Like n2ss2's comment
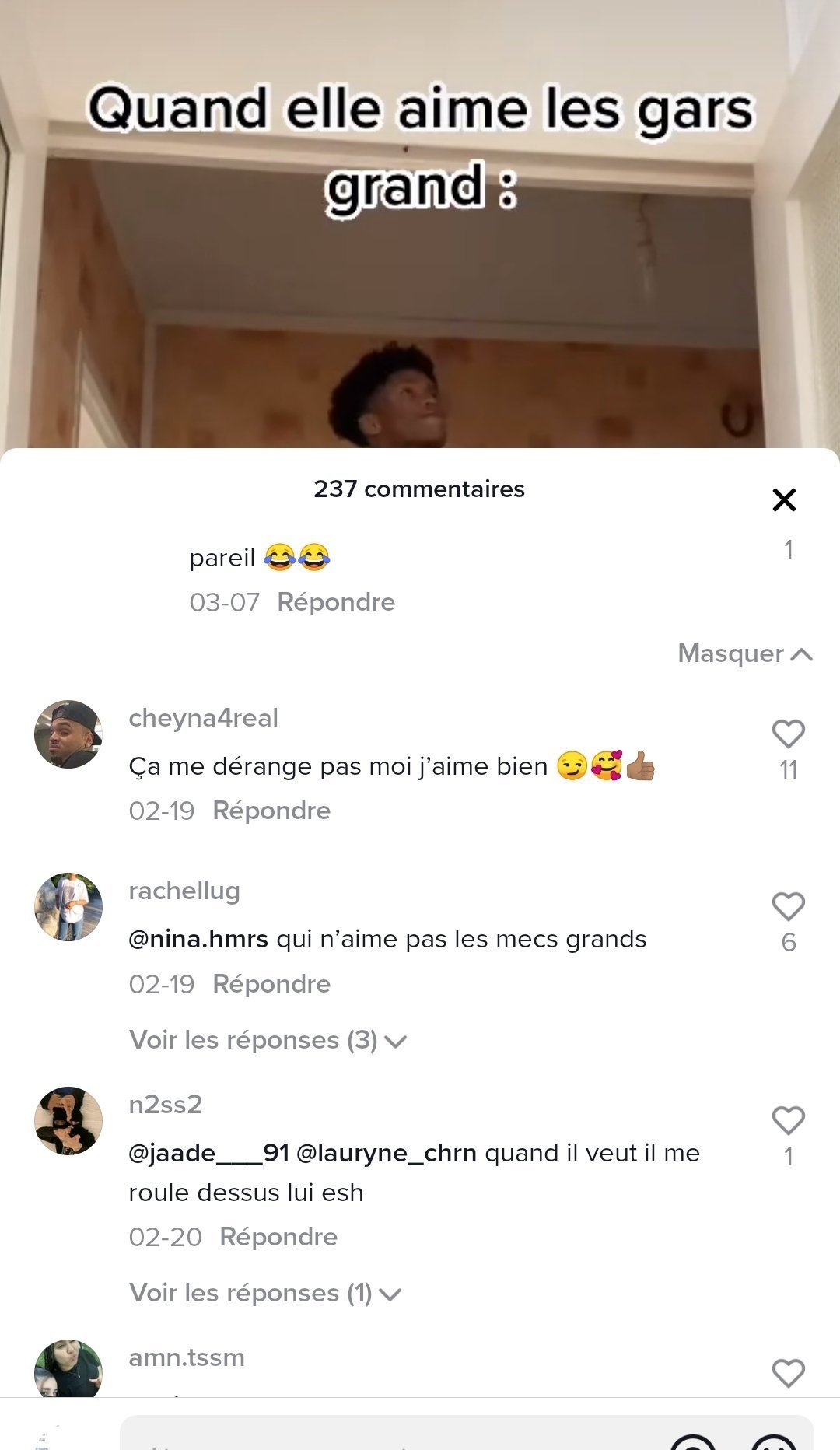 point(788,1120)
